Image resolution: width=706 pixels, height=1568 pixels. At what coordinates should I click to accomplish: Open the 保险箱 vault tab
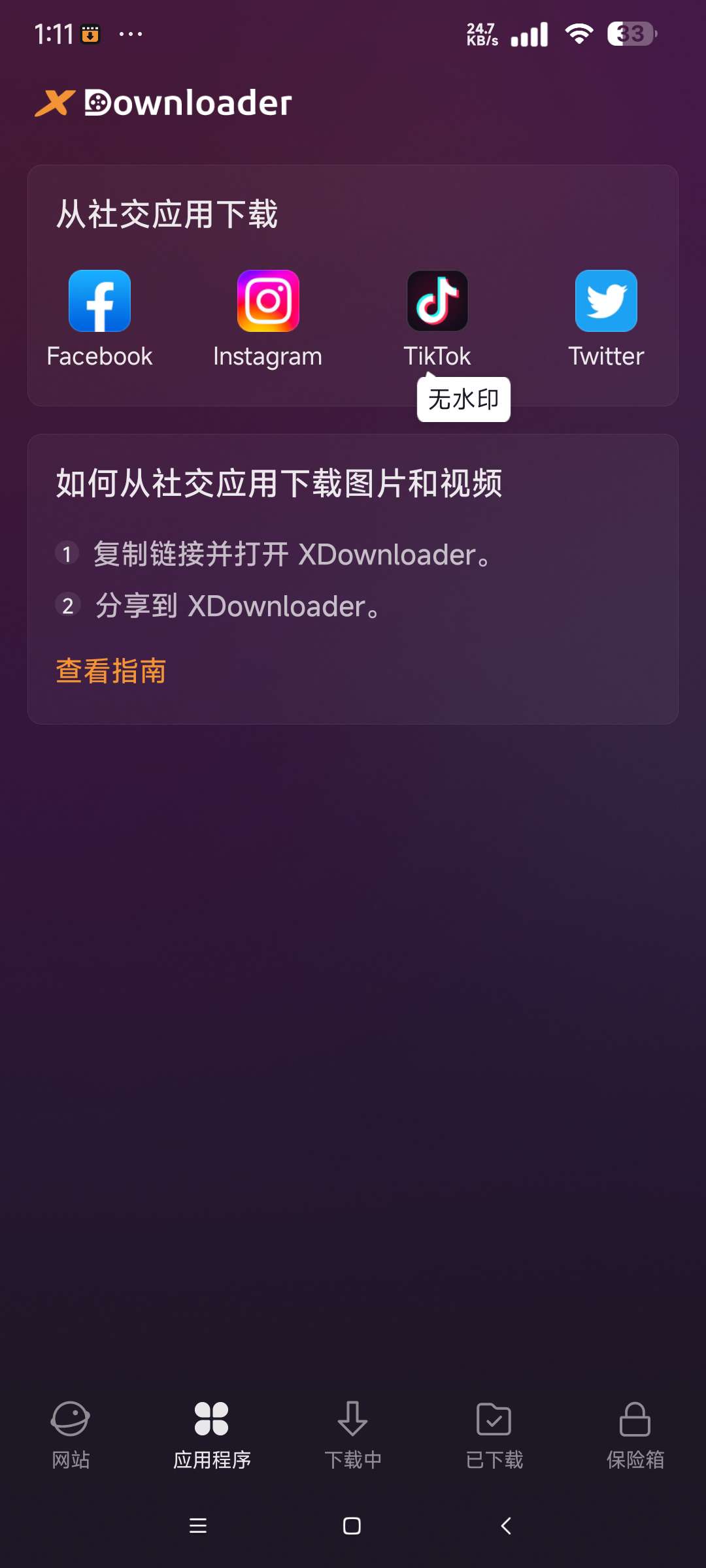pos(635,1434)
